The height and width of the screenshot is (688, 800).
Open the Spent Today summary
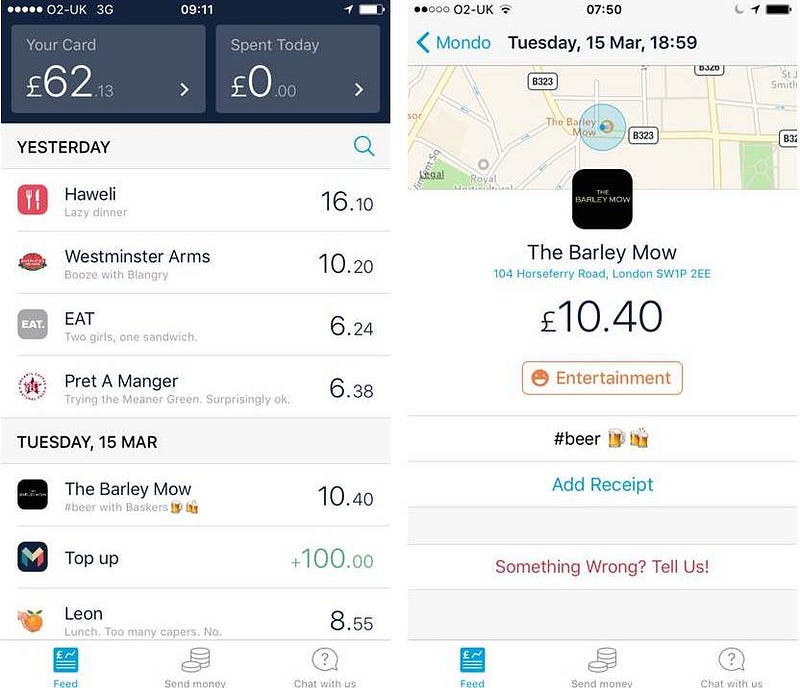[x=298, y=69]
